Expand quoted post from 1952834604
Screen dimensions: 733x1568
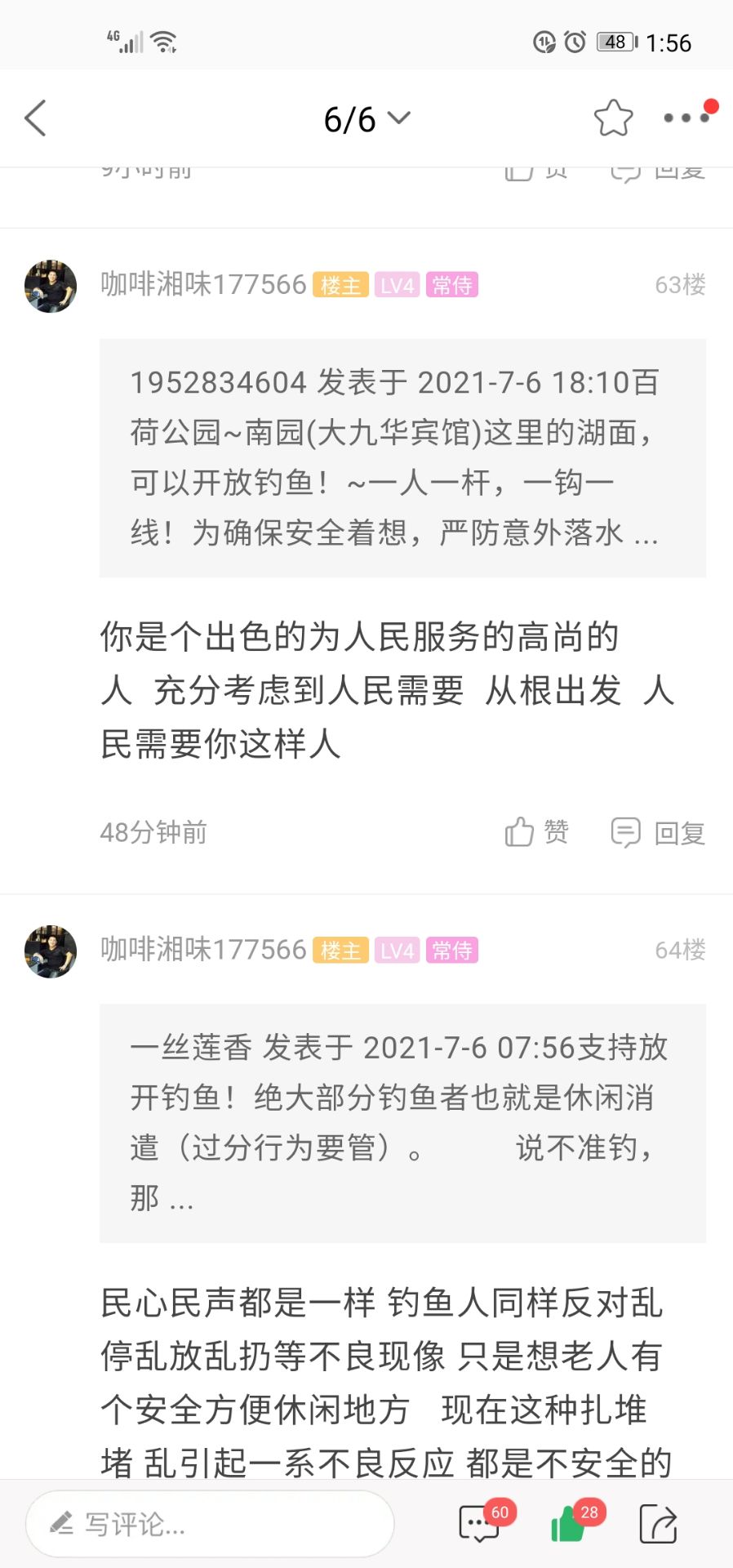click(x=402, y=457)
